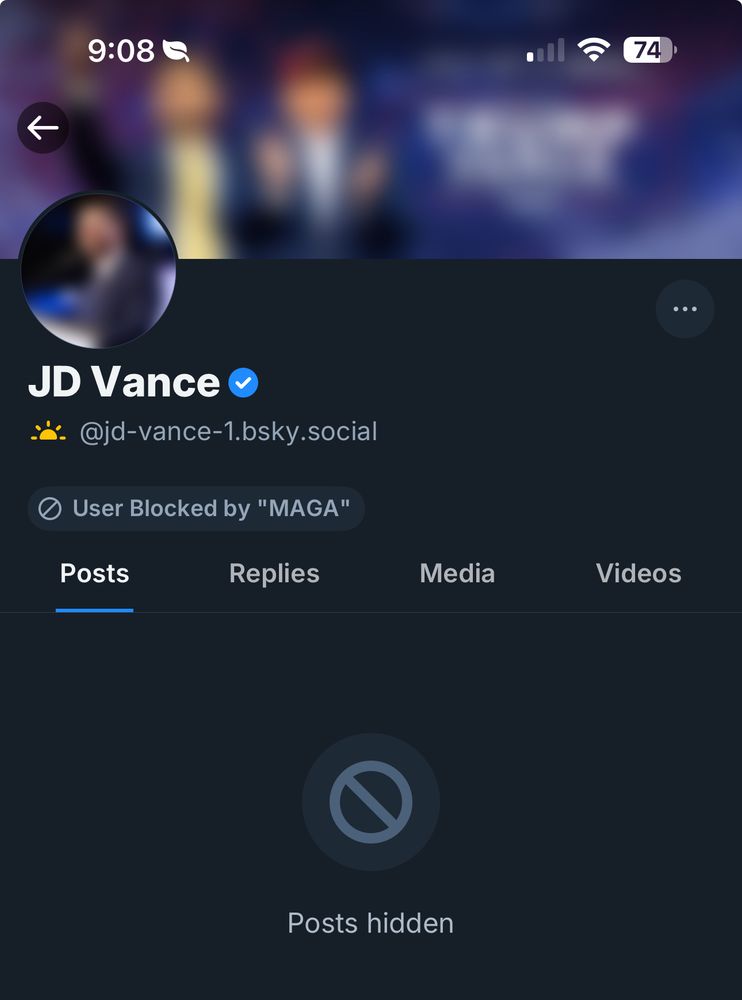Click the blocked circle icon in the status pill
Image resolution: width=742 pixels, height=1000 pixels.
point(48,508)
